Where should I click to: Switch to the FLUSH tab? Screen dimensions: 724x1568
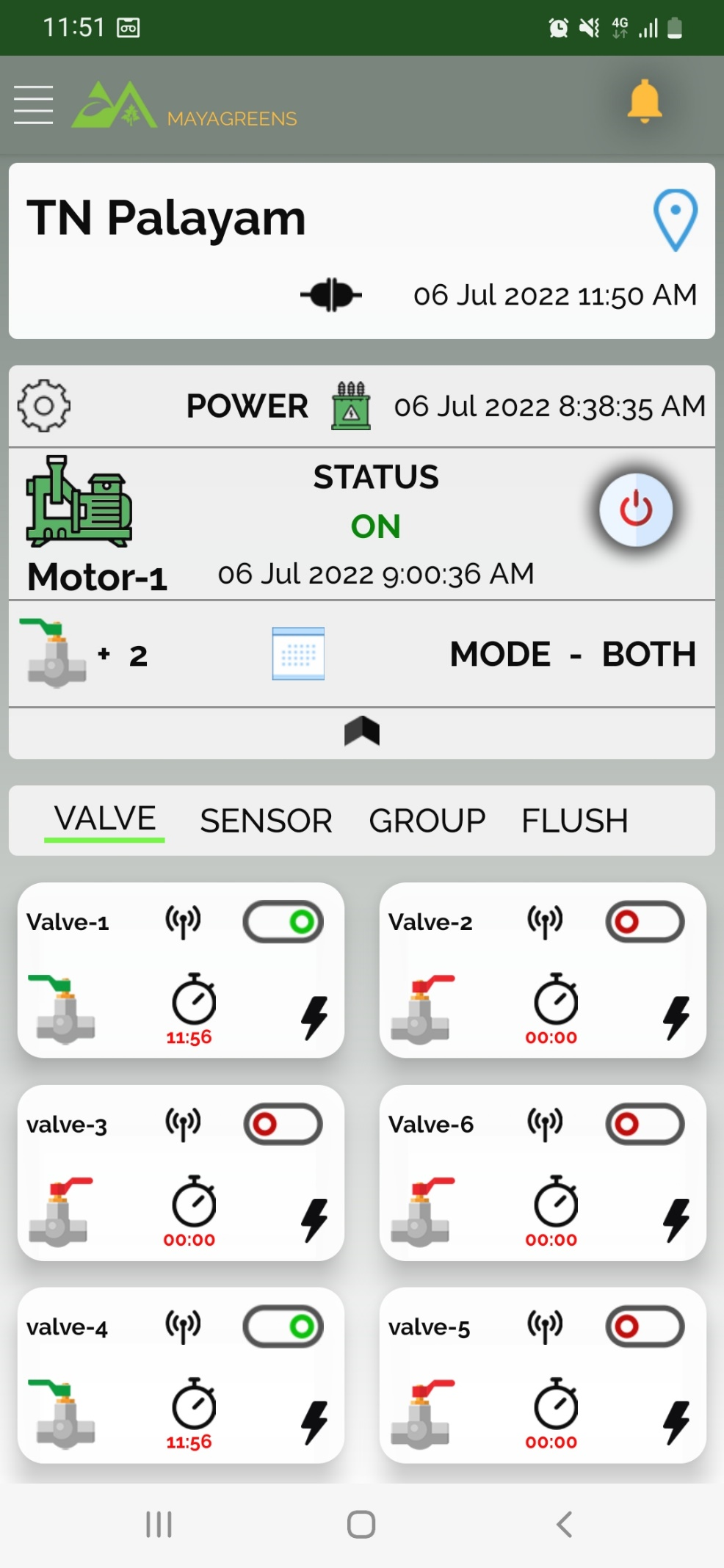pos(574,821)
